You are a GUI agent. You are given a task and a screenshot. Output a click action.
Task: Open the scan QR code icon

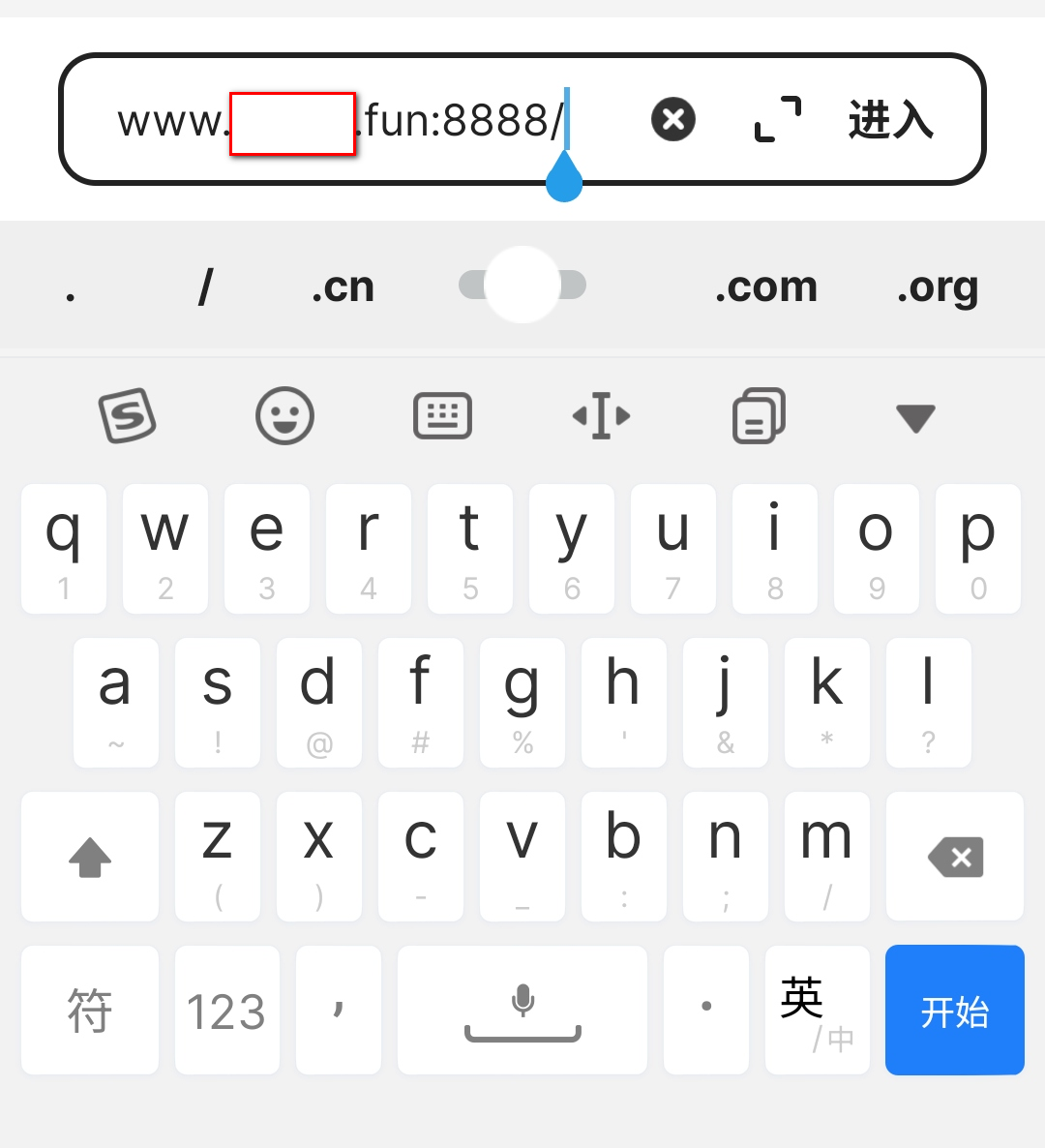[x=778, y=120]
